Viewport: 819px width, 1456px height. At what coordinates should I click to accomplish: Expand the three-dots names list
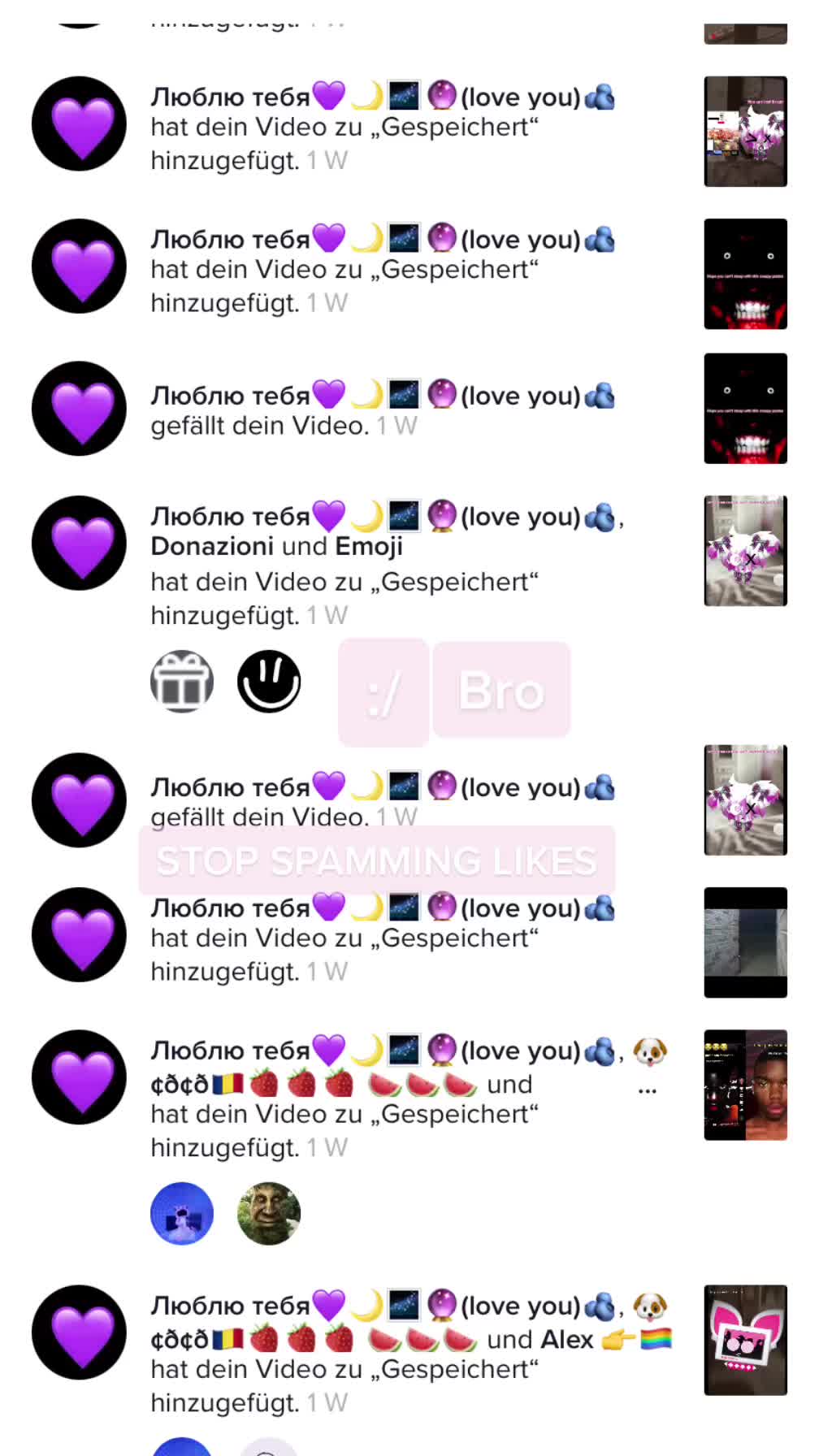click(x=647, y=1090)
